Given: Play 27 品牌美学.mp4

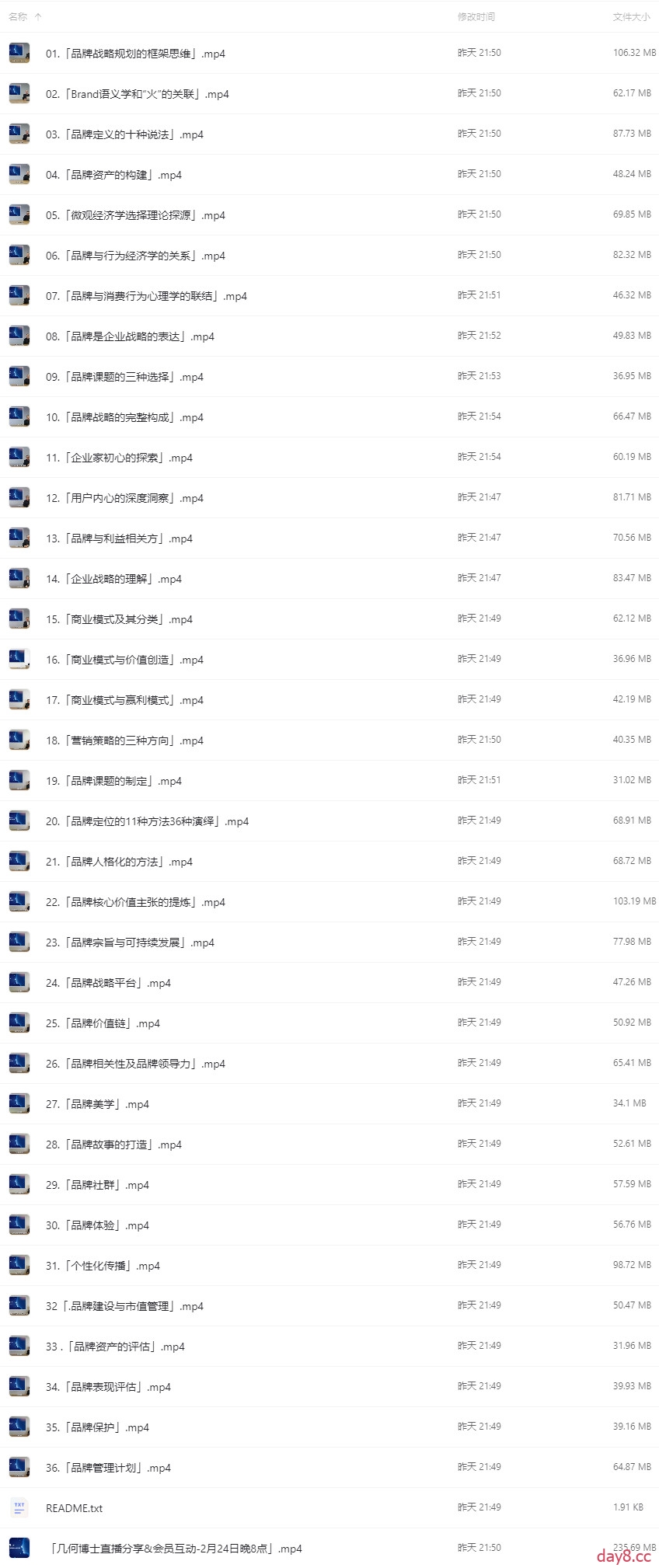Looking at the screenshot, I should point(97,1104).
